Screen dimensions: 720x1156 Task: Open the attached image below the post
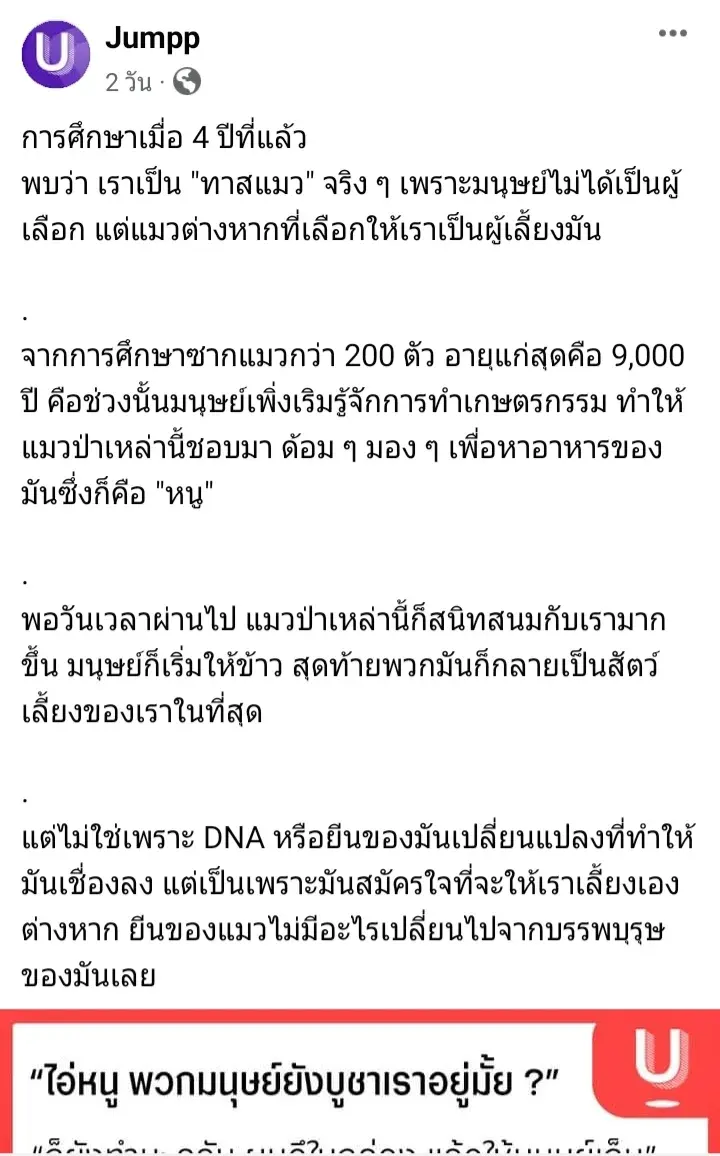(x=360, y=1082)
